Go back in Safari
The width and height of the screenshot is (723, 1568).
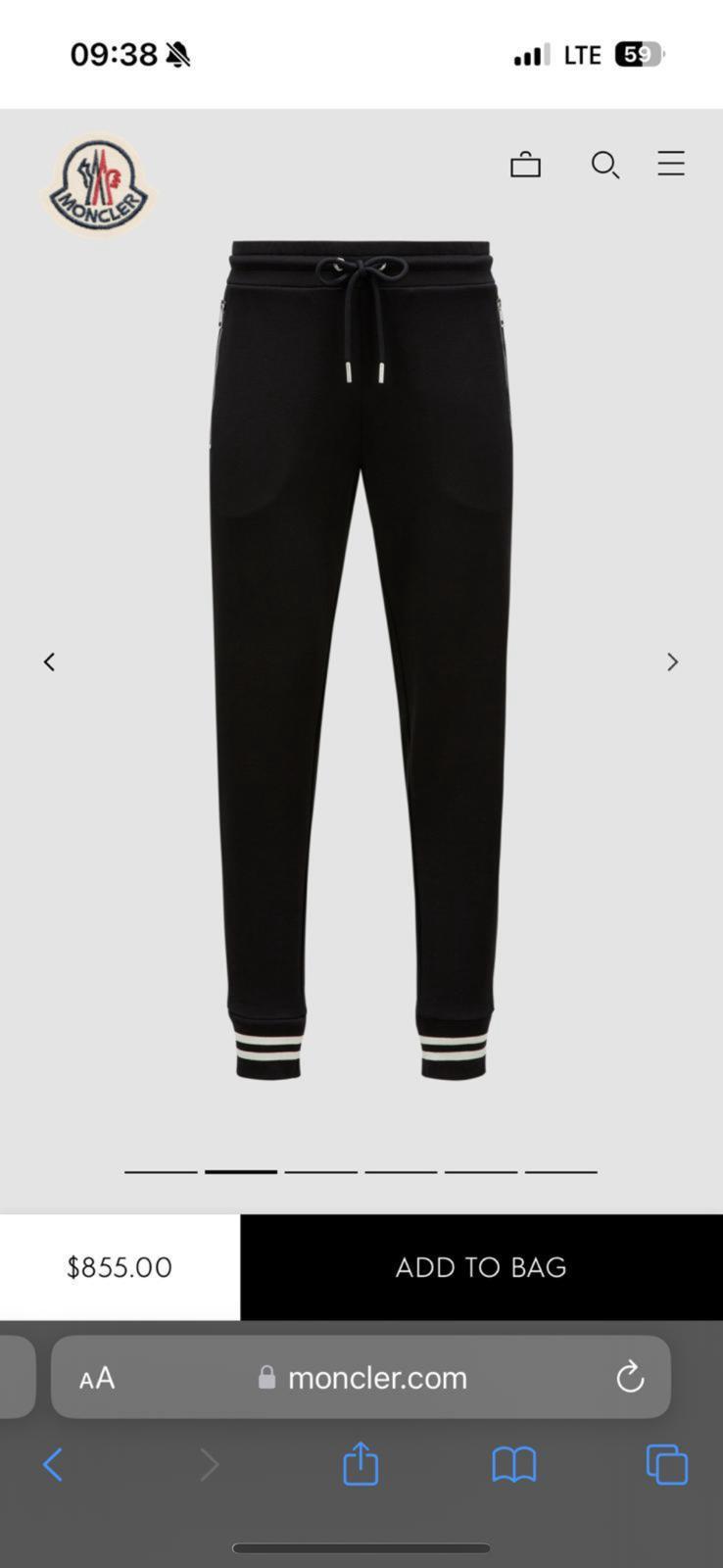click(53, 1465)
